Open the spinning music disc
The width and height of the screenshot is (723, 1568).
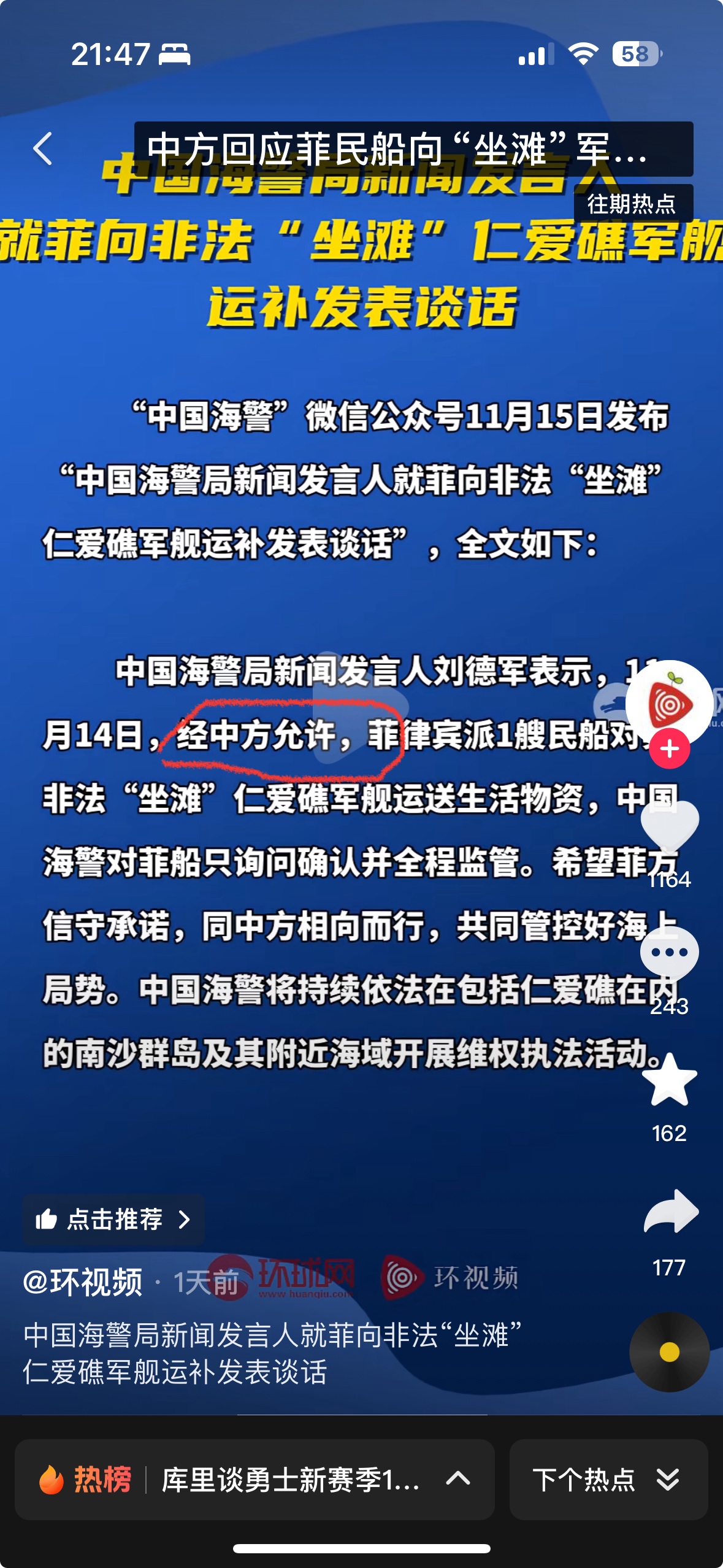tap(669, 1352)
